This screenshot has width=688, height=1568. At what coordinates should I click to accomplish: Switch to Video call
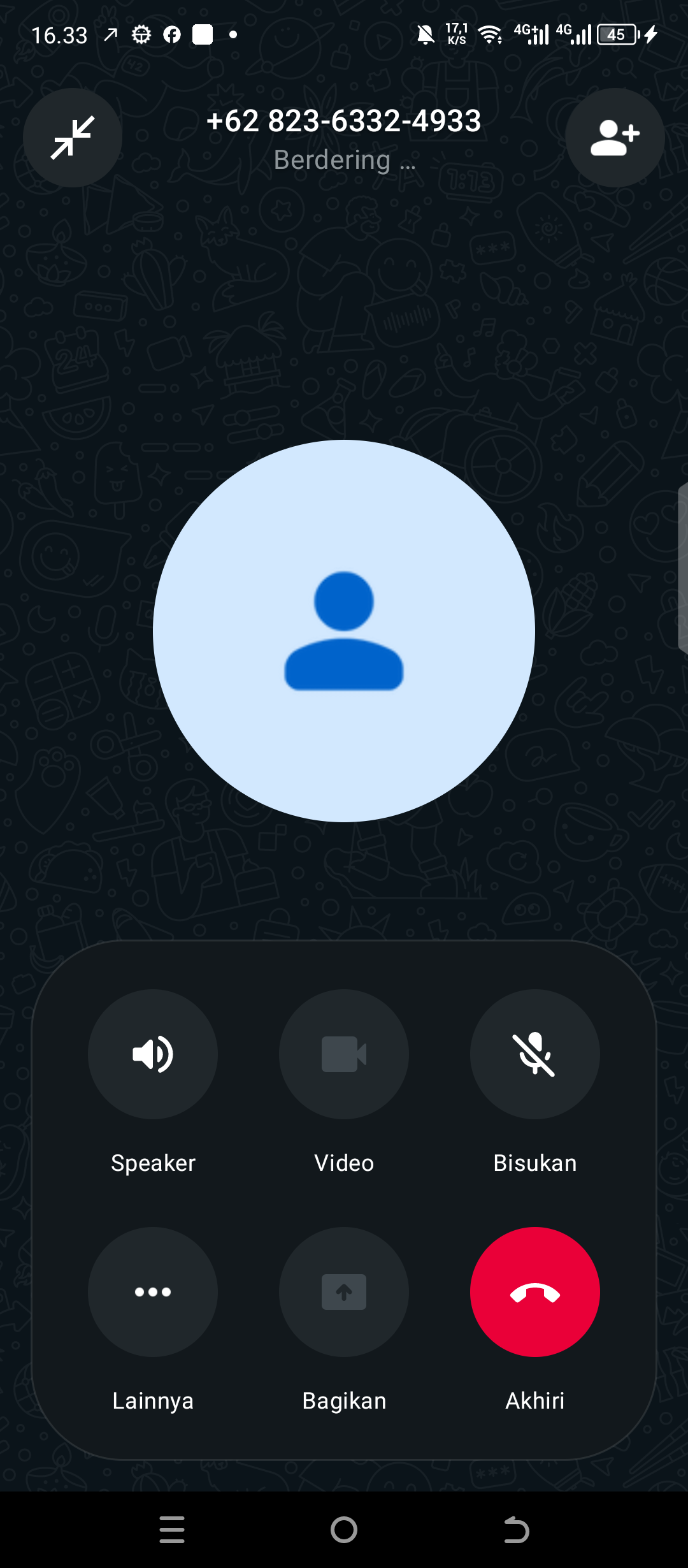coord(344,1054)
